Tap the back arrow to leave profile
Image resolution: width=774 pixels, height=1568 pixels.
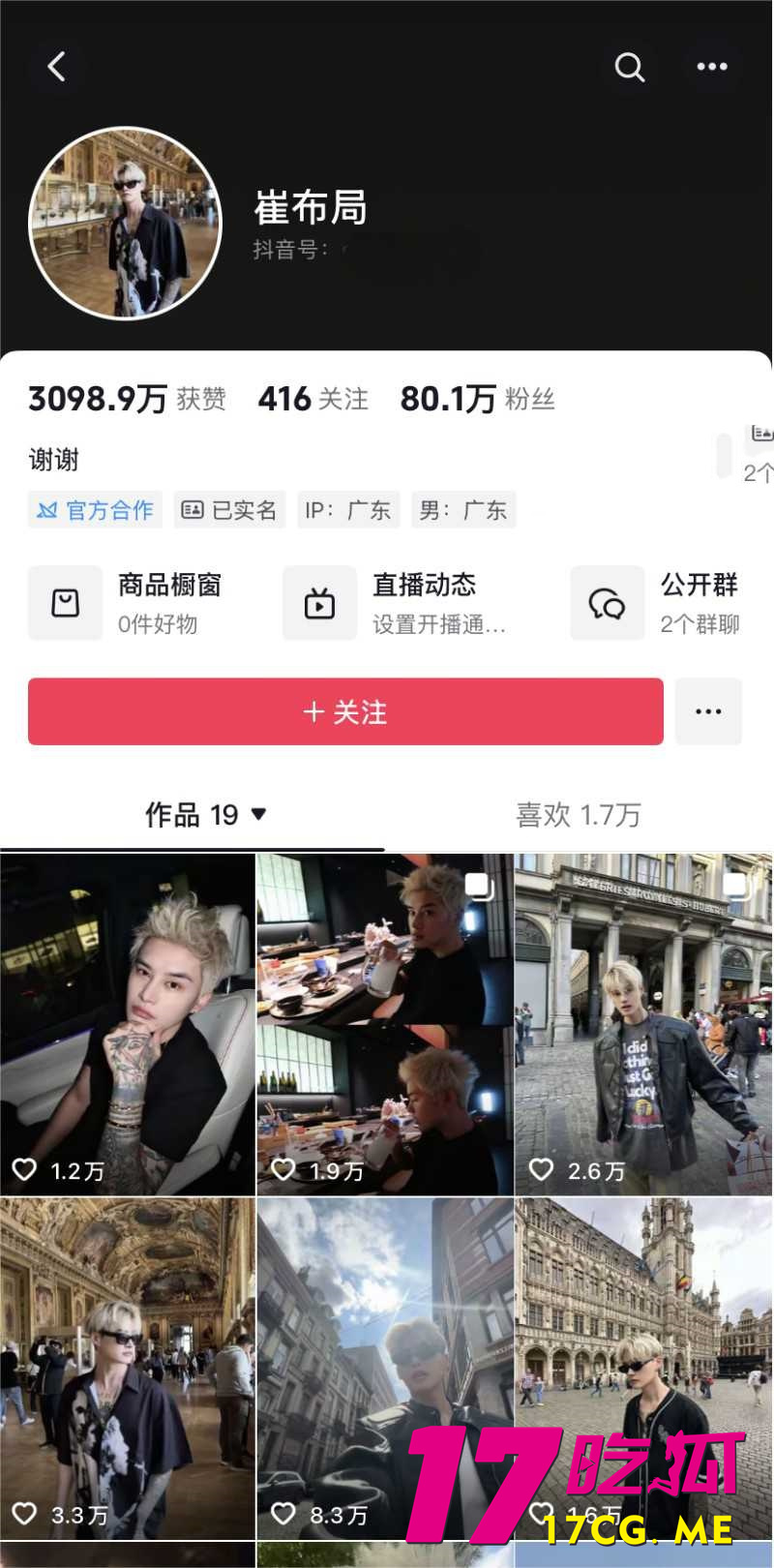coord(56,67)
